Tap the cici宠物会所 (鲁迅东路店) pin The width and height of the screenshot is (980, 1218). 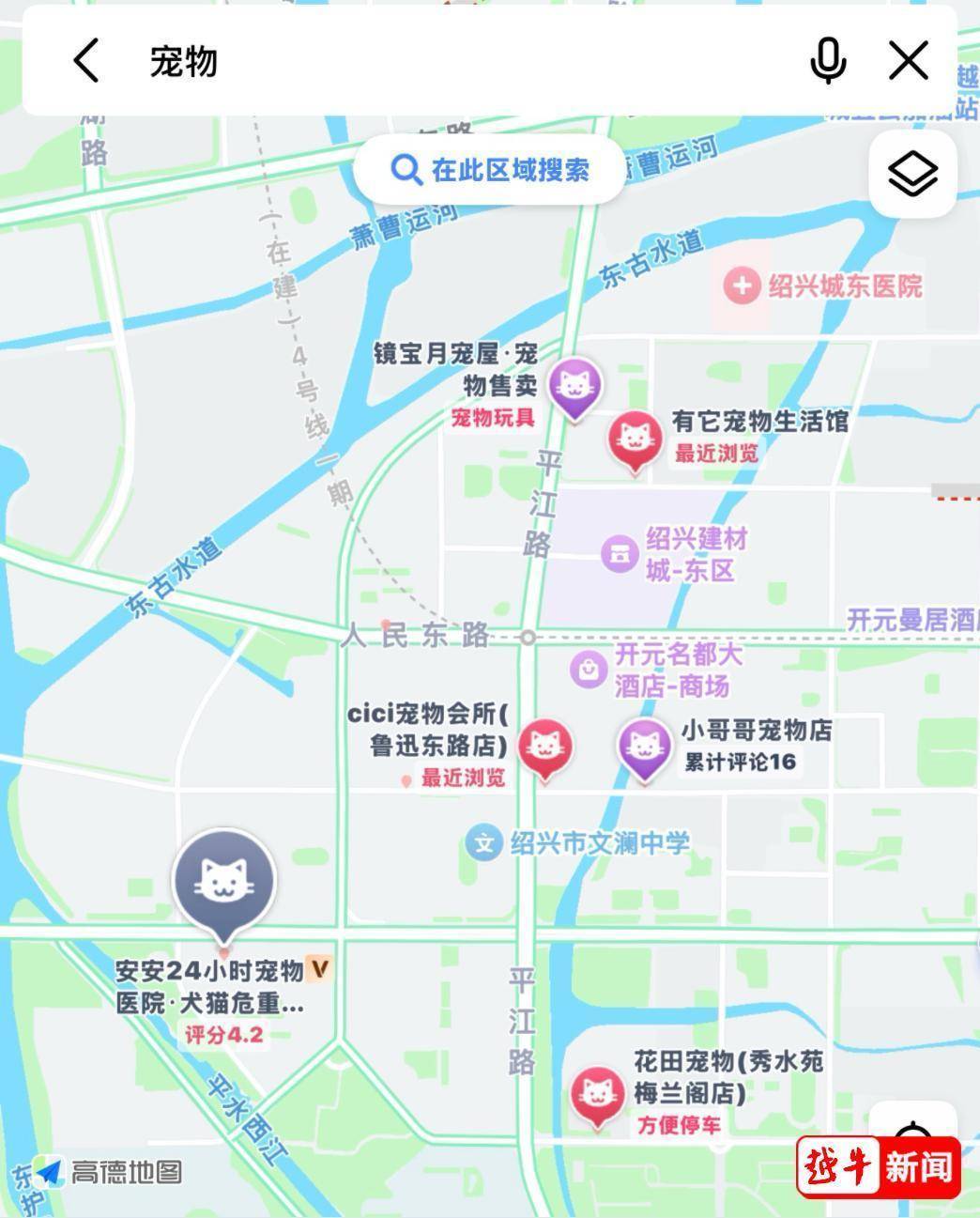click(x=544, y=748)
